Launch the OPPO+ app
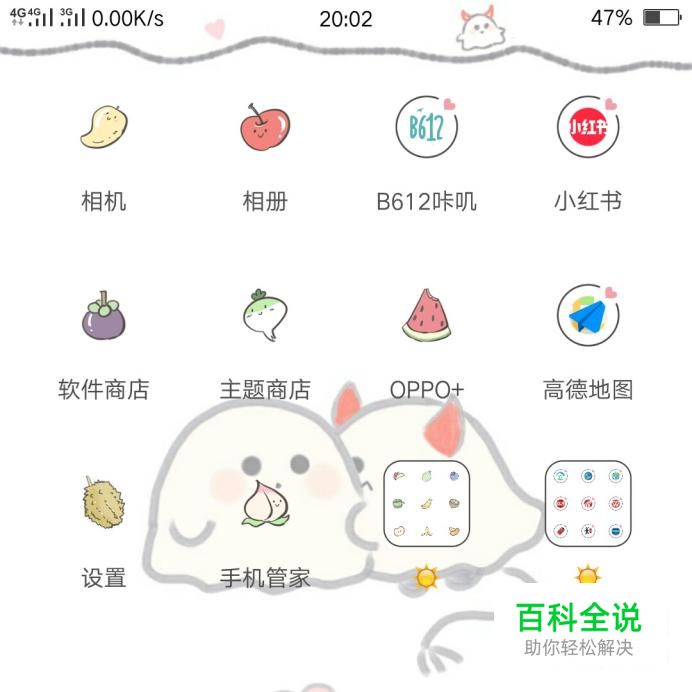Image resolution: width=692 pixels, height=692 pixels. coord(427,316)
